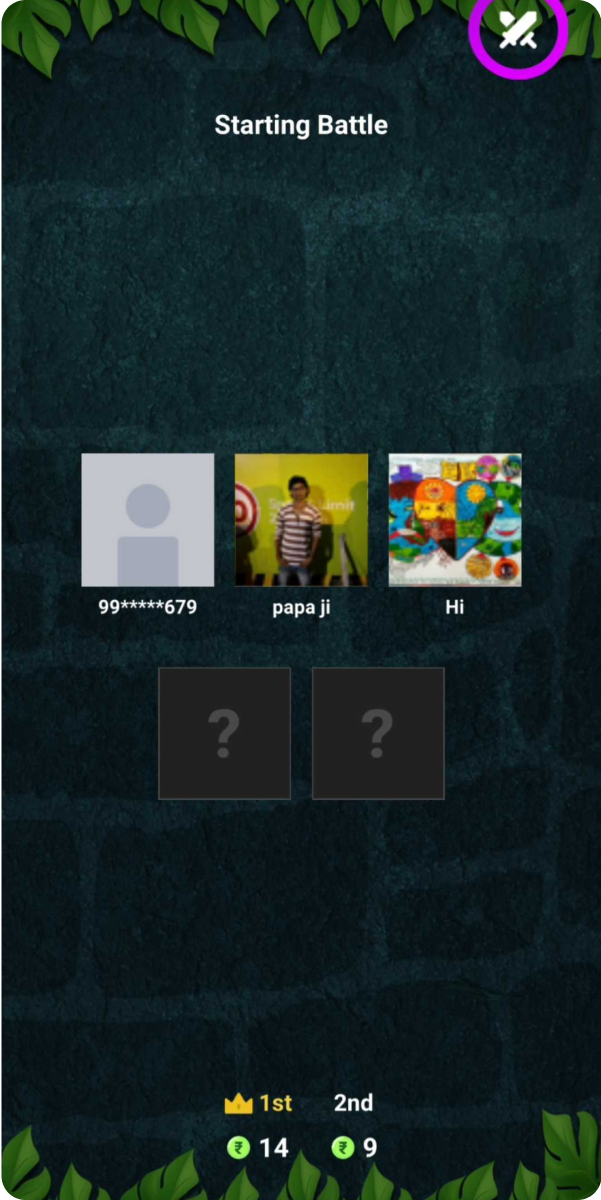Viewport: 601px width, 1200px height.
Task: Tap the crossed swords icon at top
Action: [518, 30]
